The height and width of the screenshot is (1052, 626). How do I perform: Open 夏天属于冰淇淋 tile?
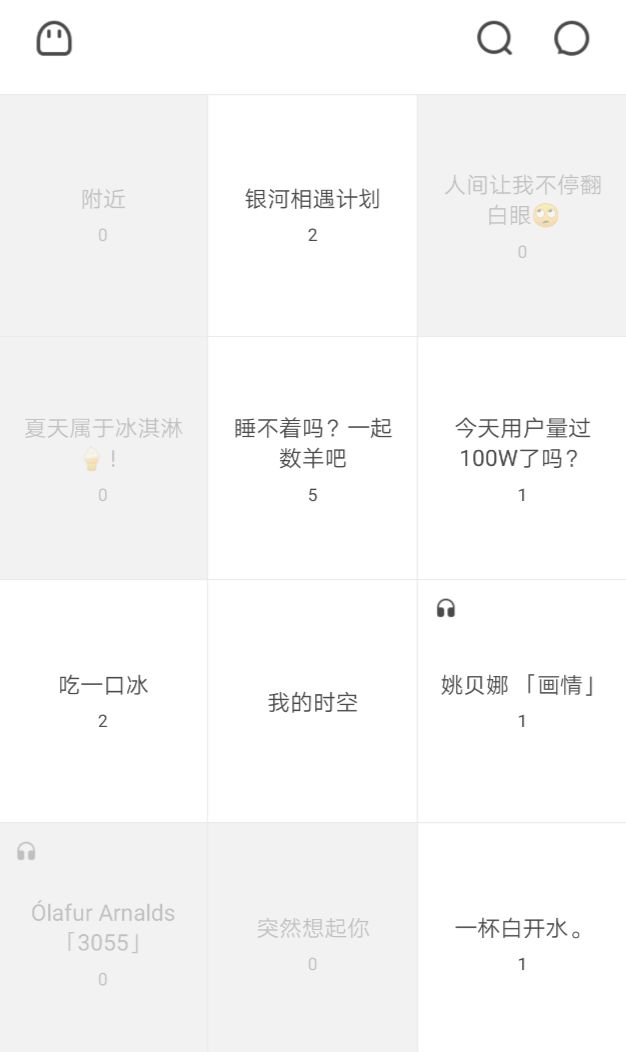coord(103,457)
